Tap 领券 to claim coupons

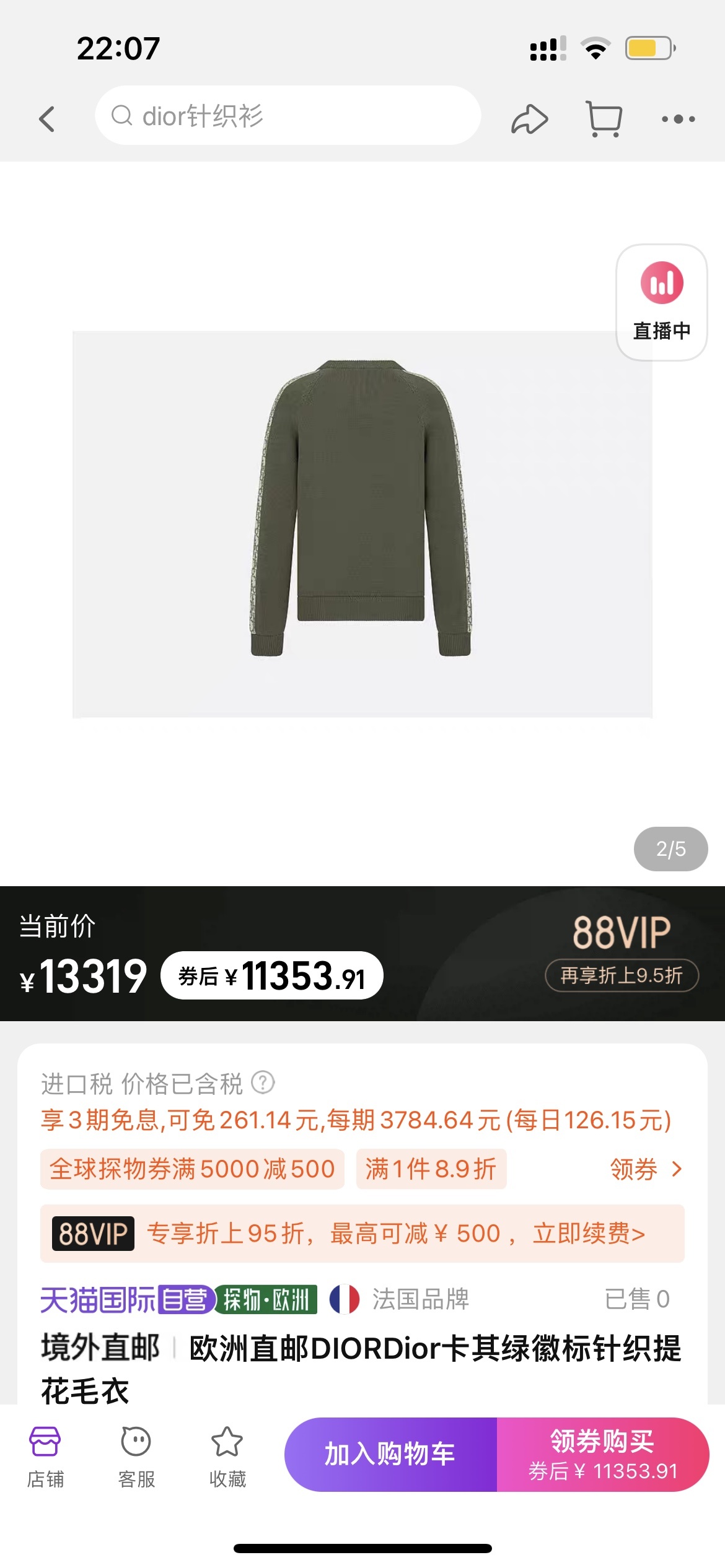(x=645, y=1169)
